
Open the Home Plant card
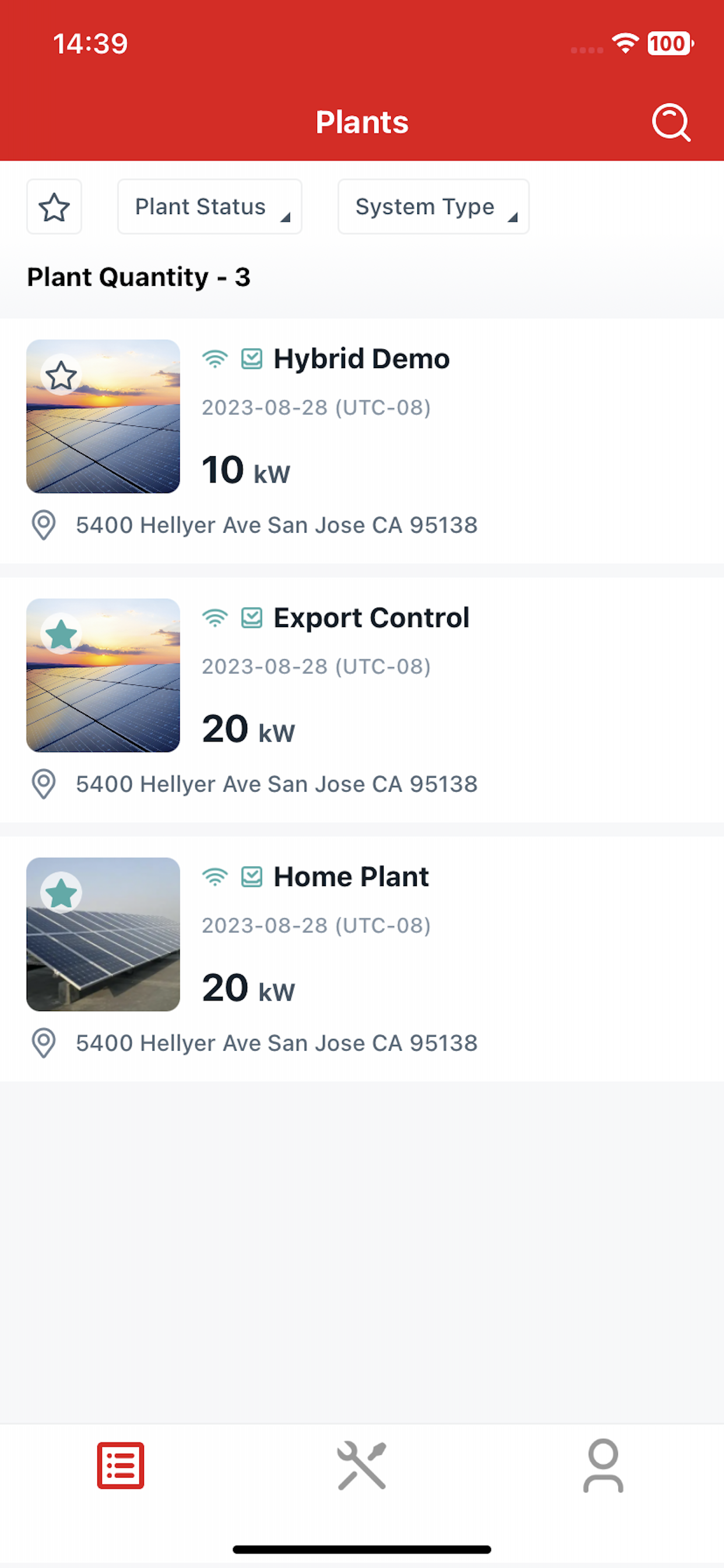pyautogui.click(x=362, y=958)
